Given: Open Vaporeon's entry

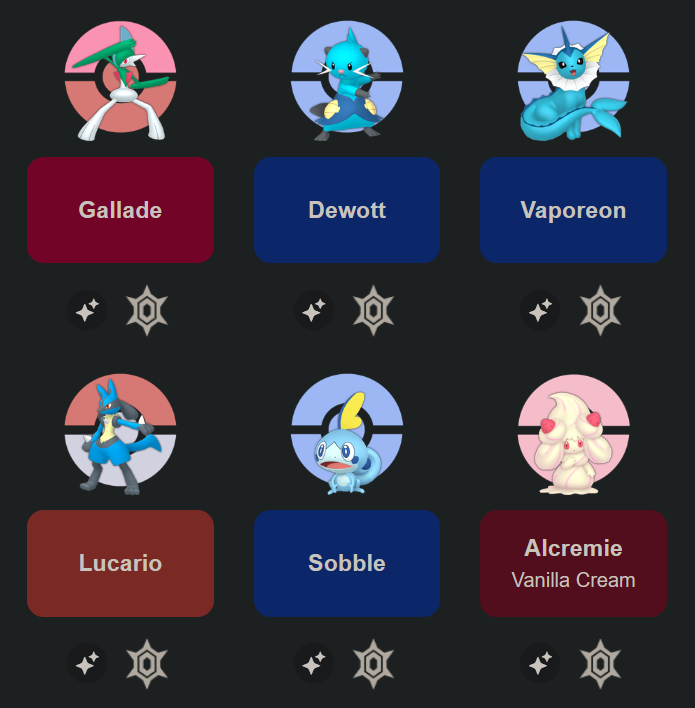Looking at the screenshot, I should point(573,210).
